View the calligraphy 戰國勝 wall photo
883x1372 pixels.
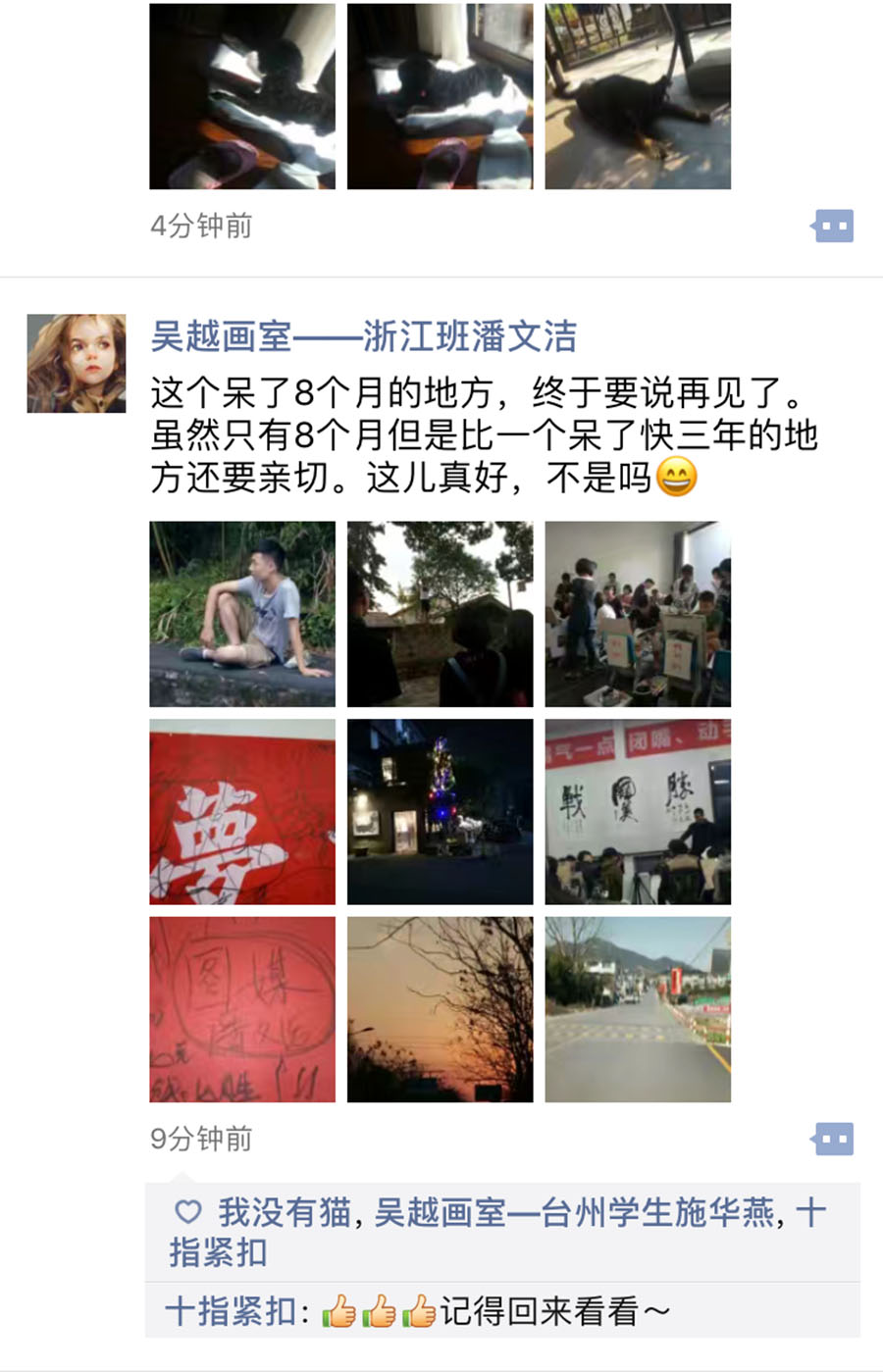coord(638,812)
